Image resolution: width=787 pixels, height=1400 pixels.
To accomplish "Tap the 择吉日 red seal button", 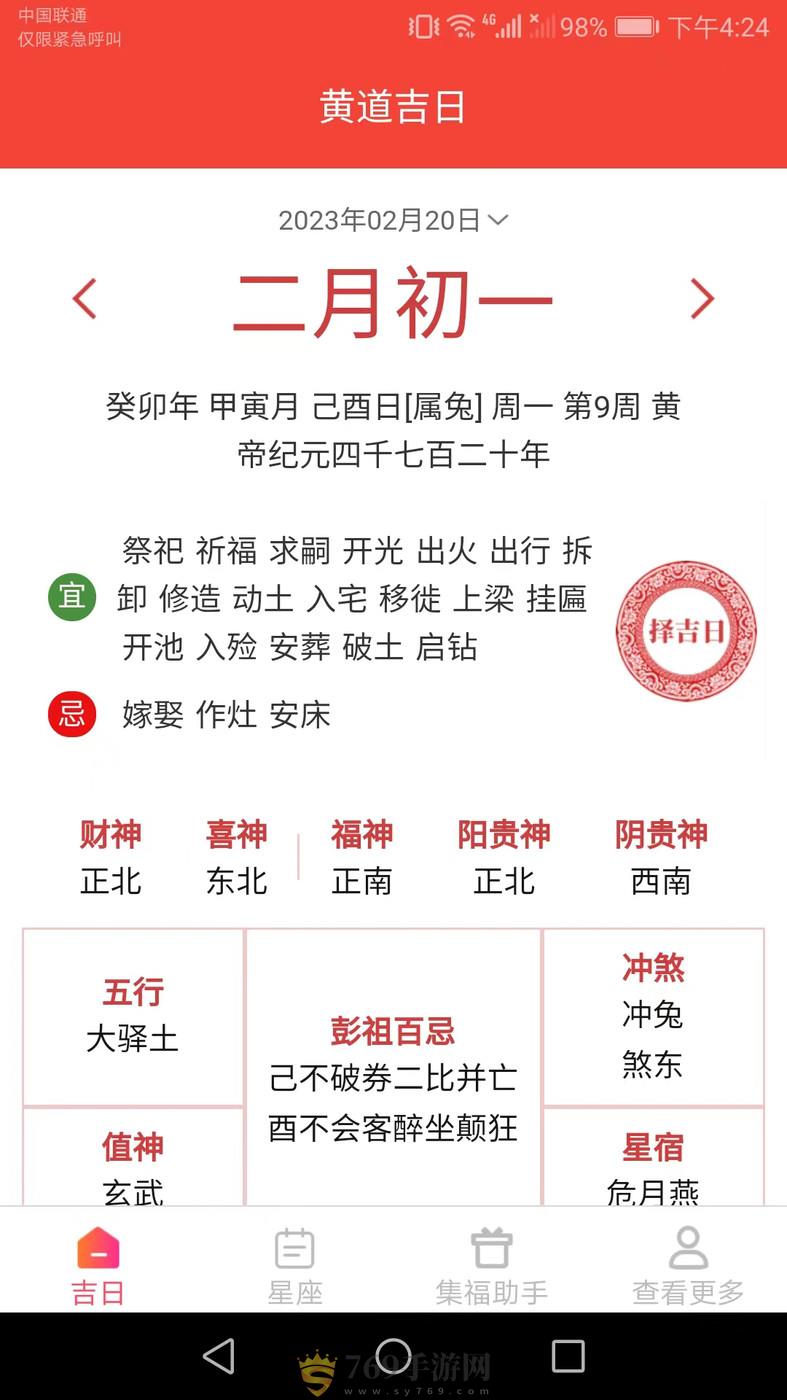I will [686, 631].
